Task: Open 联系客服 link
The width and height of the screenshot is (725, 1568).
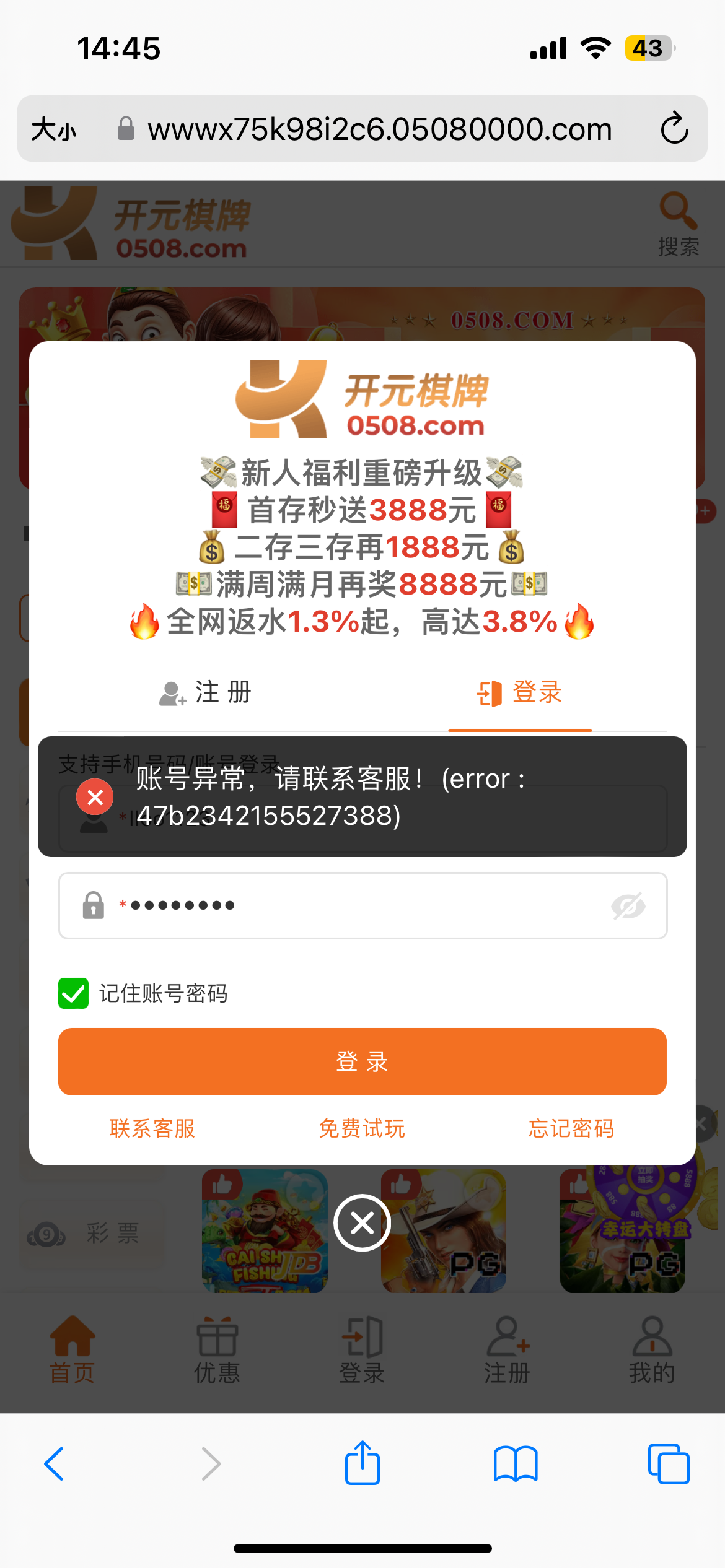Action: point(152,1128)
